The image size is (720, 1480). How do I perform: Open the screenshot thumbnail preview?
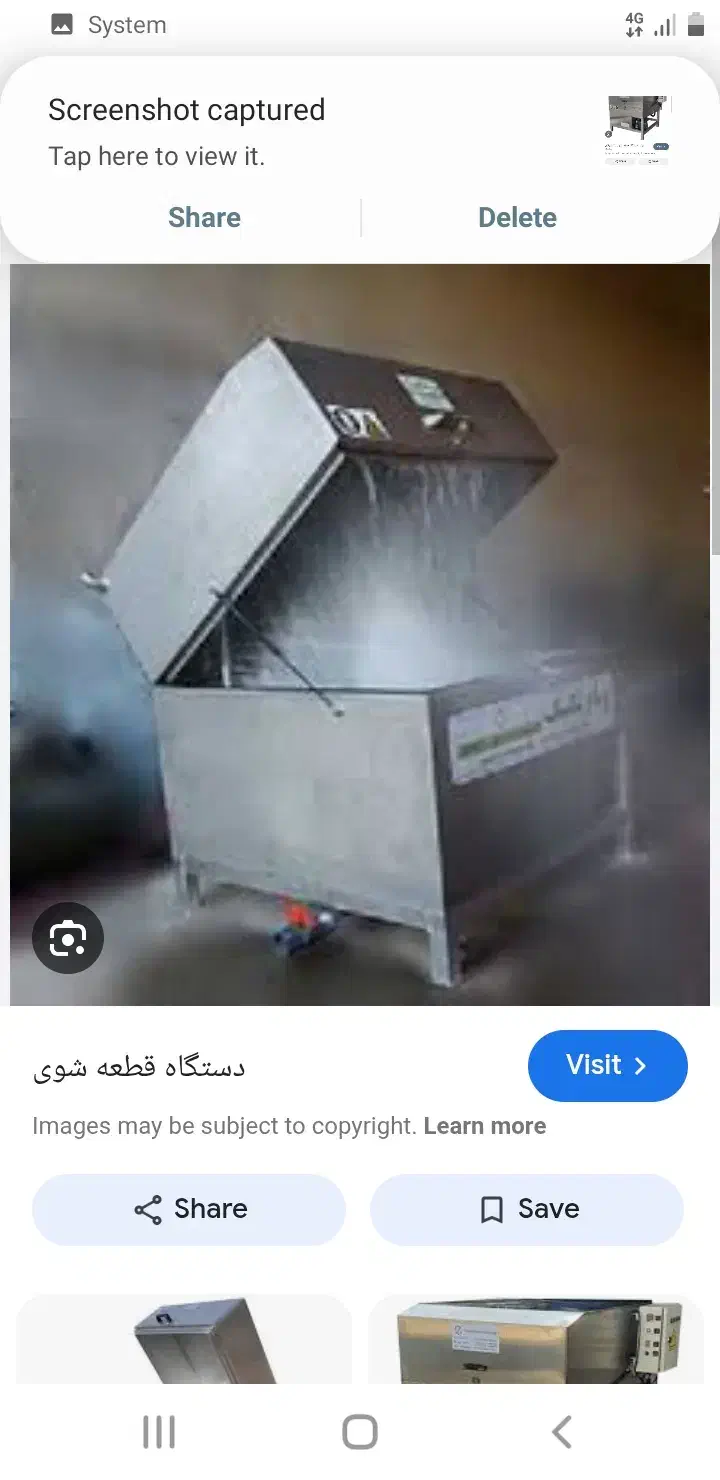(x=637, y=128)
